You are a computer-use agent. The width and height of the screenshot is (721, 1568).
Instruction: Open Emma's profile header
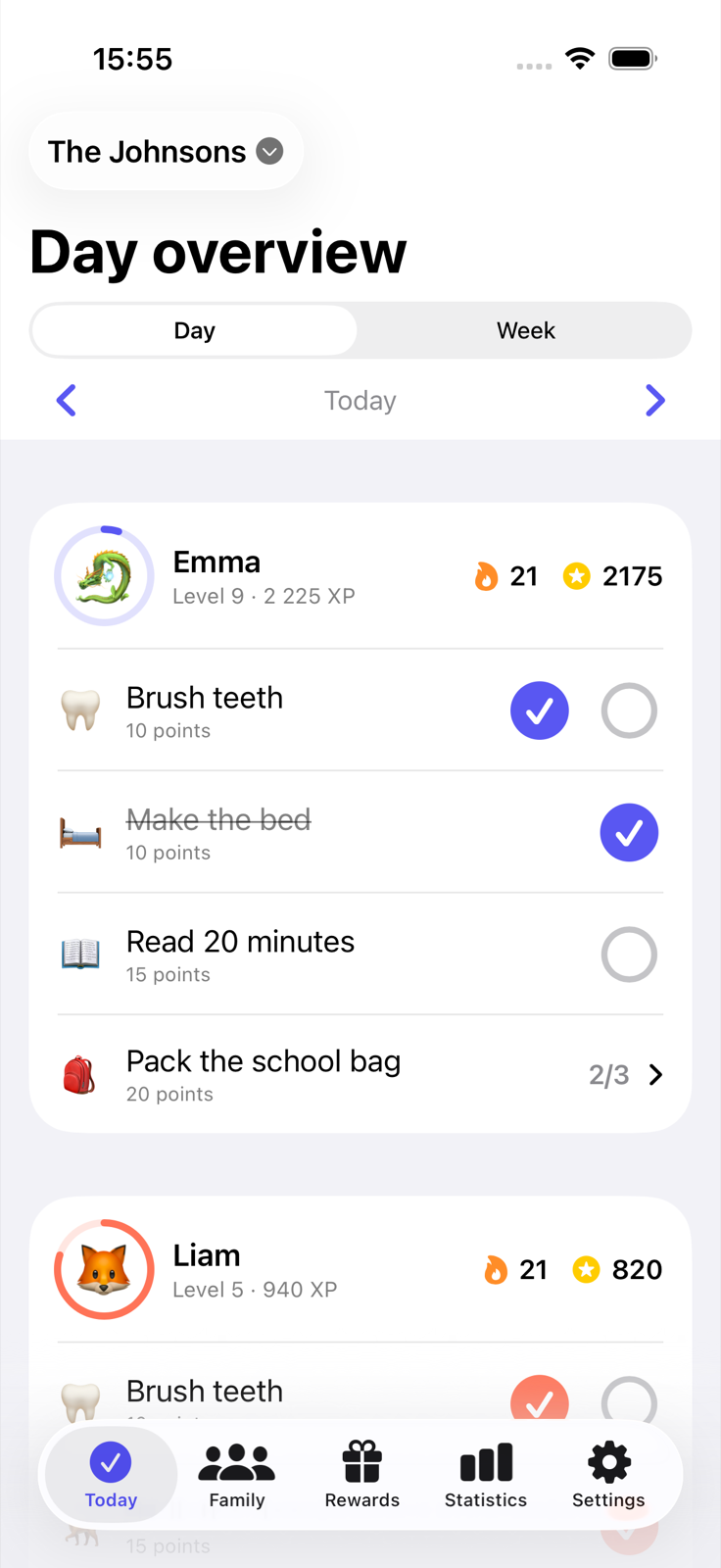pos(360,576)
